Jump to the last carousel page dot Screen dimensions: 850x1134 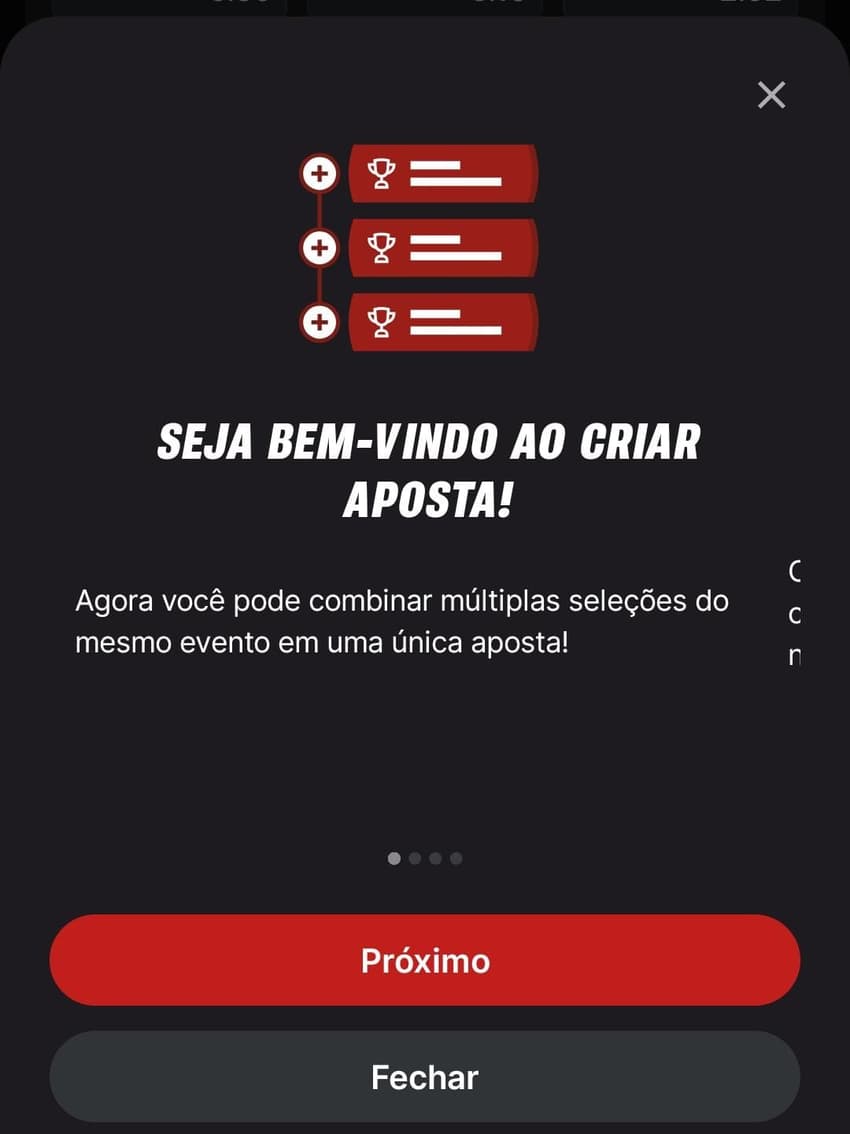pyautogui.click(x=456, y=858)
